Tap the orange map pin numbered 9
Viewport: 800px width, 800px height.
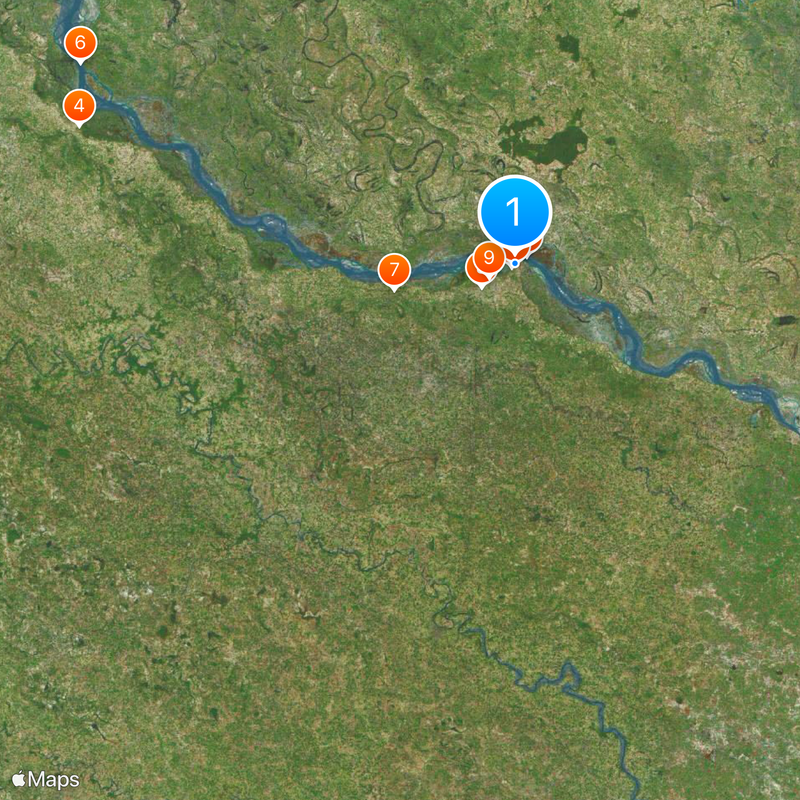point(489,258)
